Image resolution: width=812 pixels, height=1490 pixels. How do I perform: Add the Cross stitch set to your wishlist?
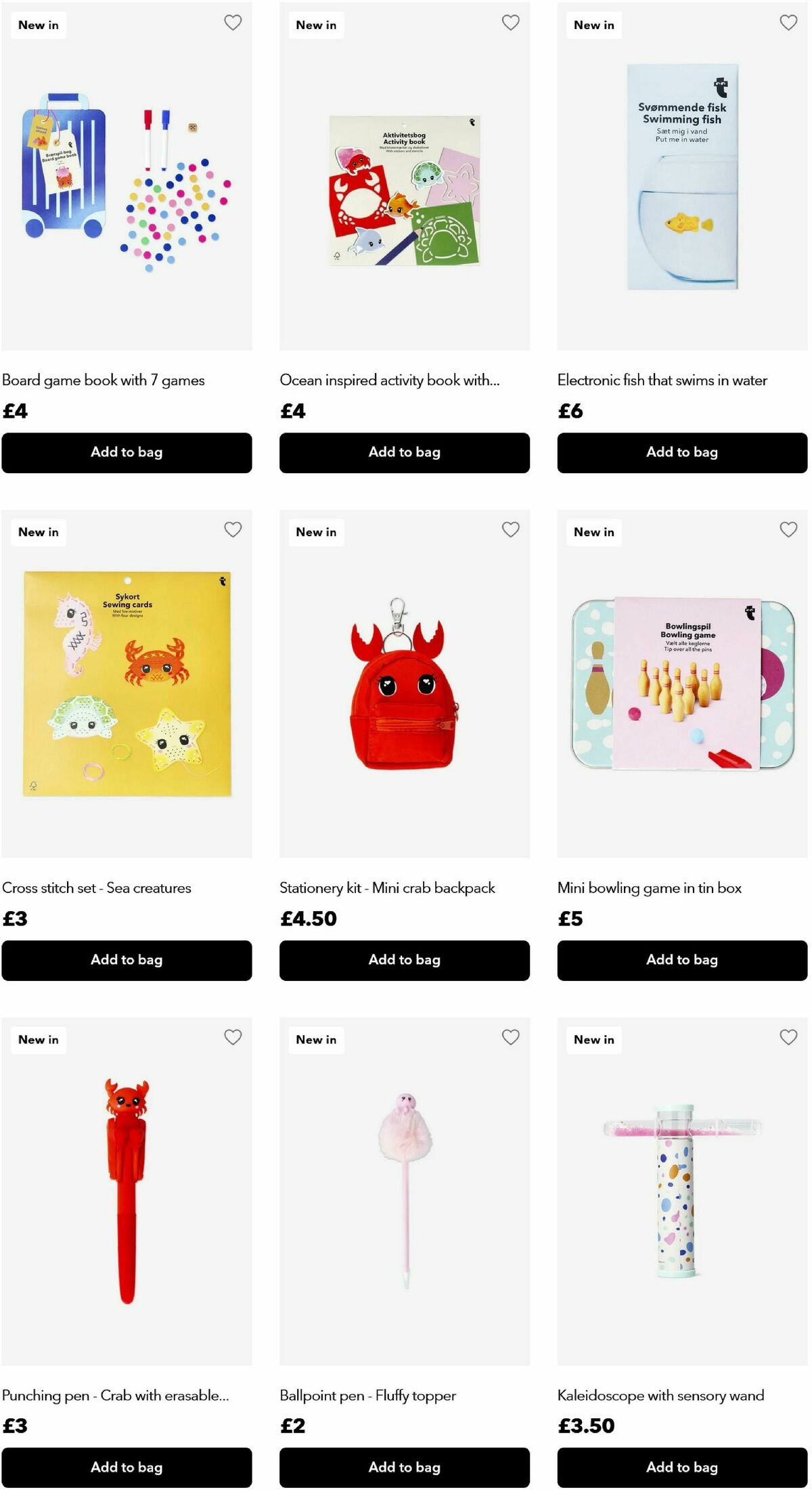point(233,530)
